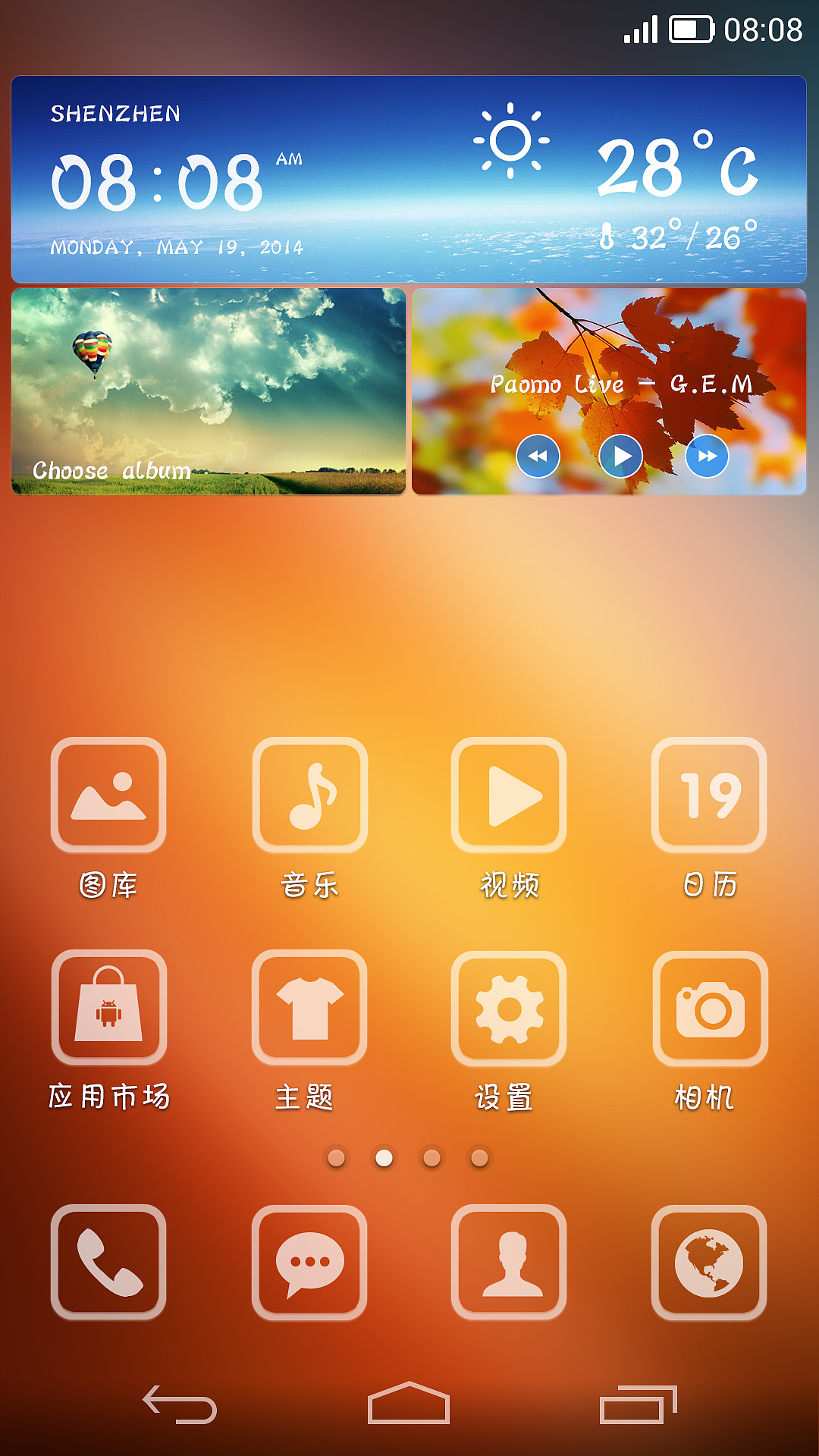
Task: Open the 相机 camera app
Action: [x=708, y=1009]
